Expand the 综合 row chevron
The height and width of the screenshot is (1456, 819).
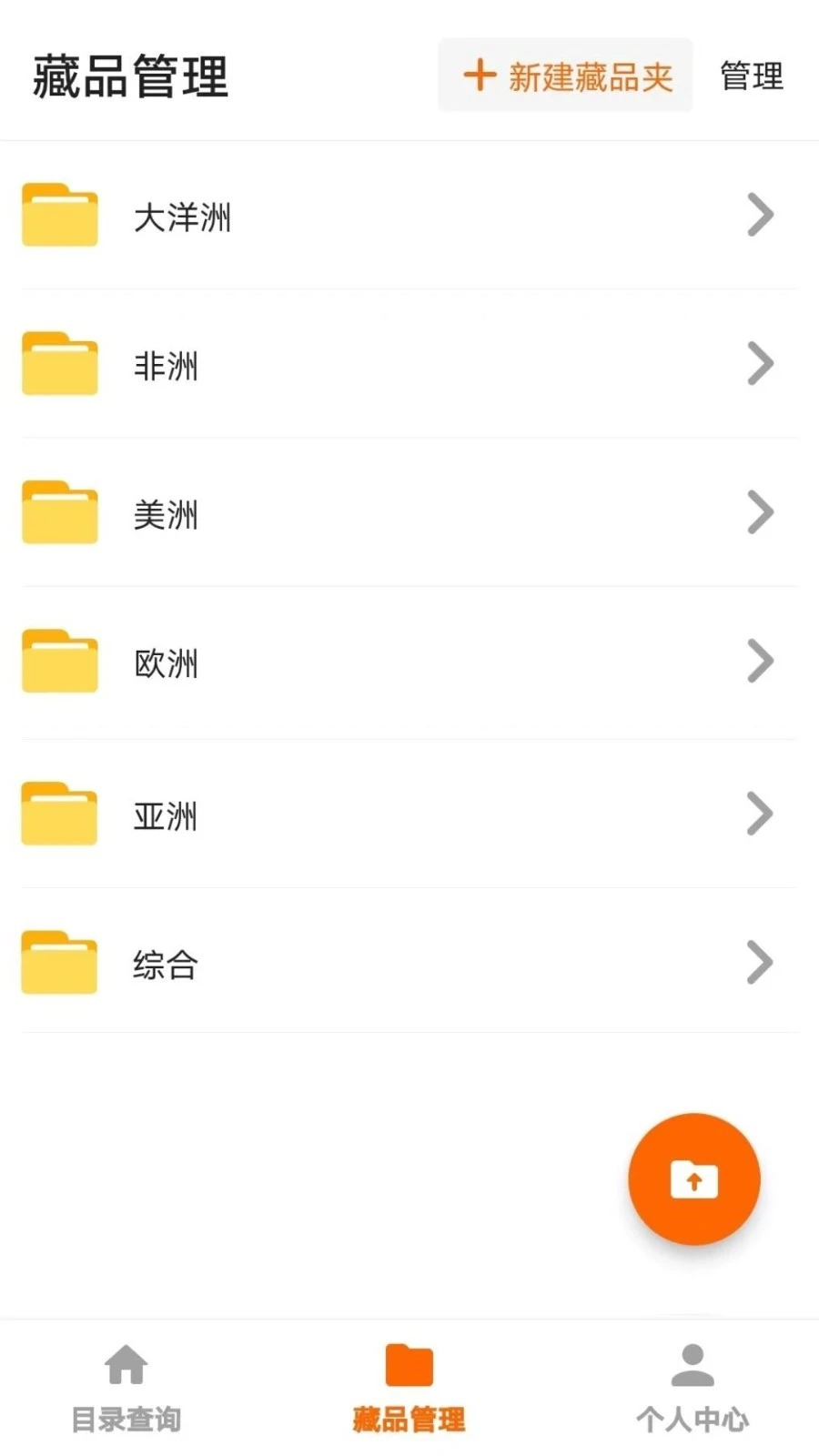click(x=761, y=962)
